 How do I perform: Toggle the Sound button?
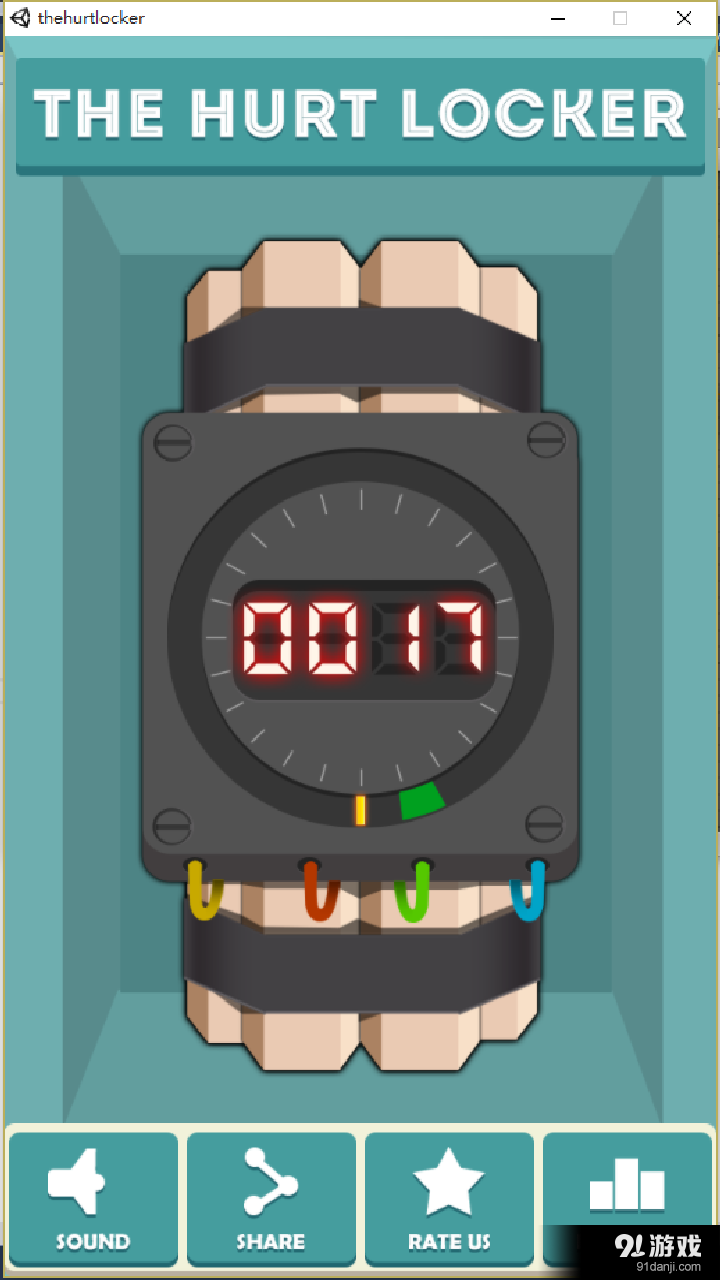92,1198
